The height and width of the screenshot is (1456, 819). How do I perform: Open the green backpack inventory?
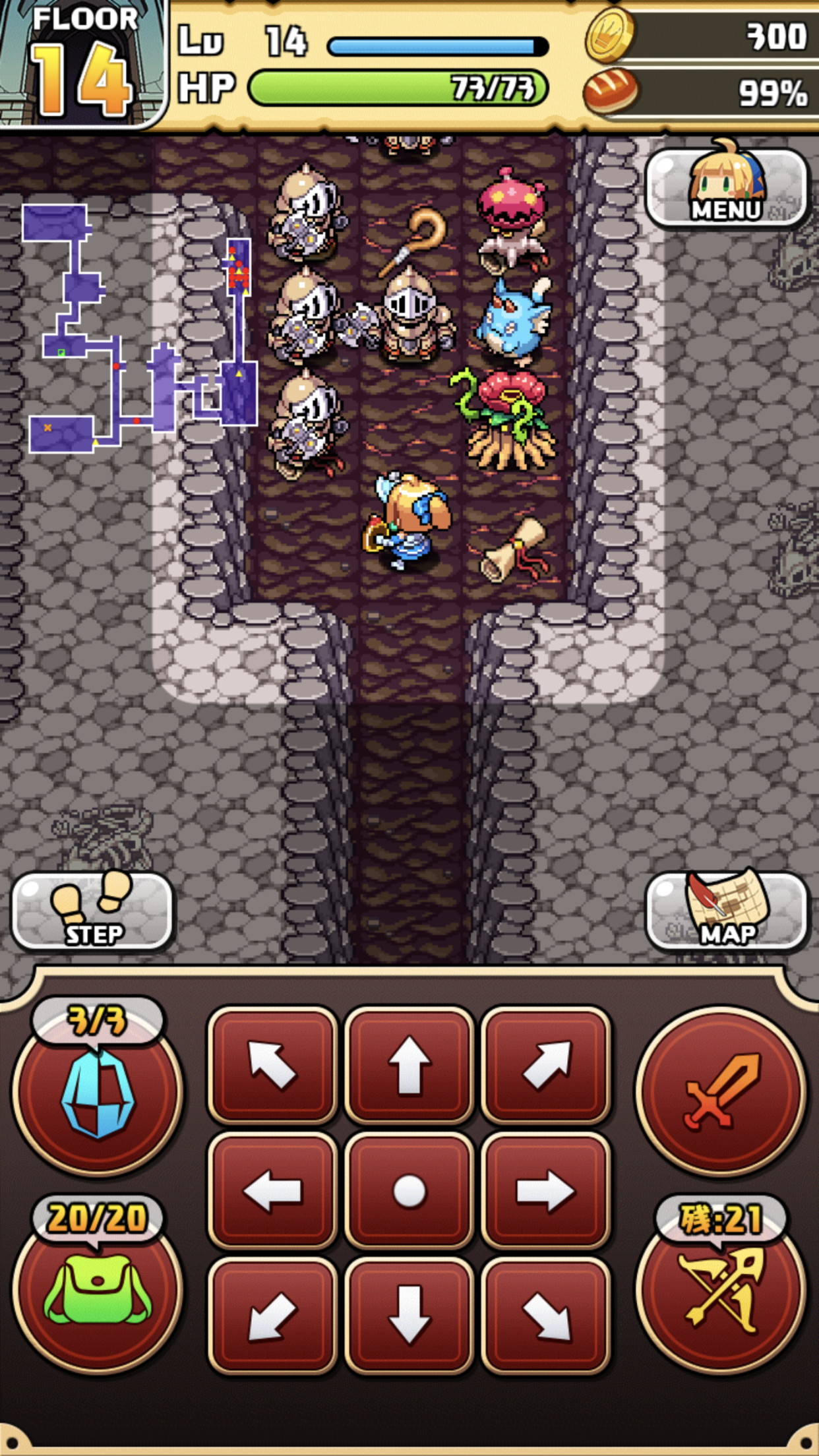click(x=98, y=1289)
